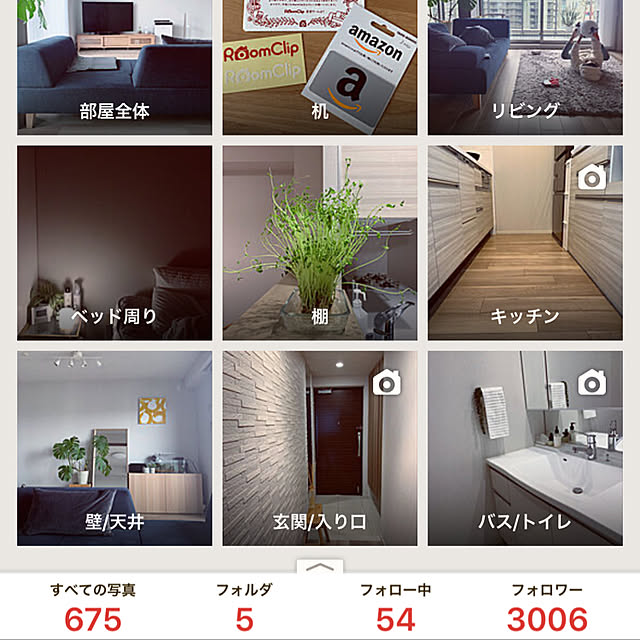View the 壁/天井 photos

coord(115,447)
